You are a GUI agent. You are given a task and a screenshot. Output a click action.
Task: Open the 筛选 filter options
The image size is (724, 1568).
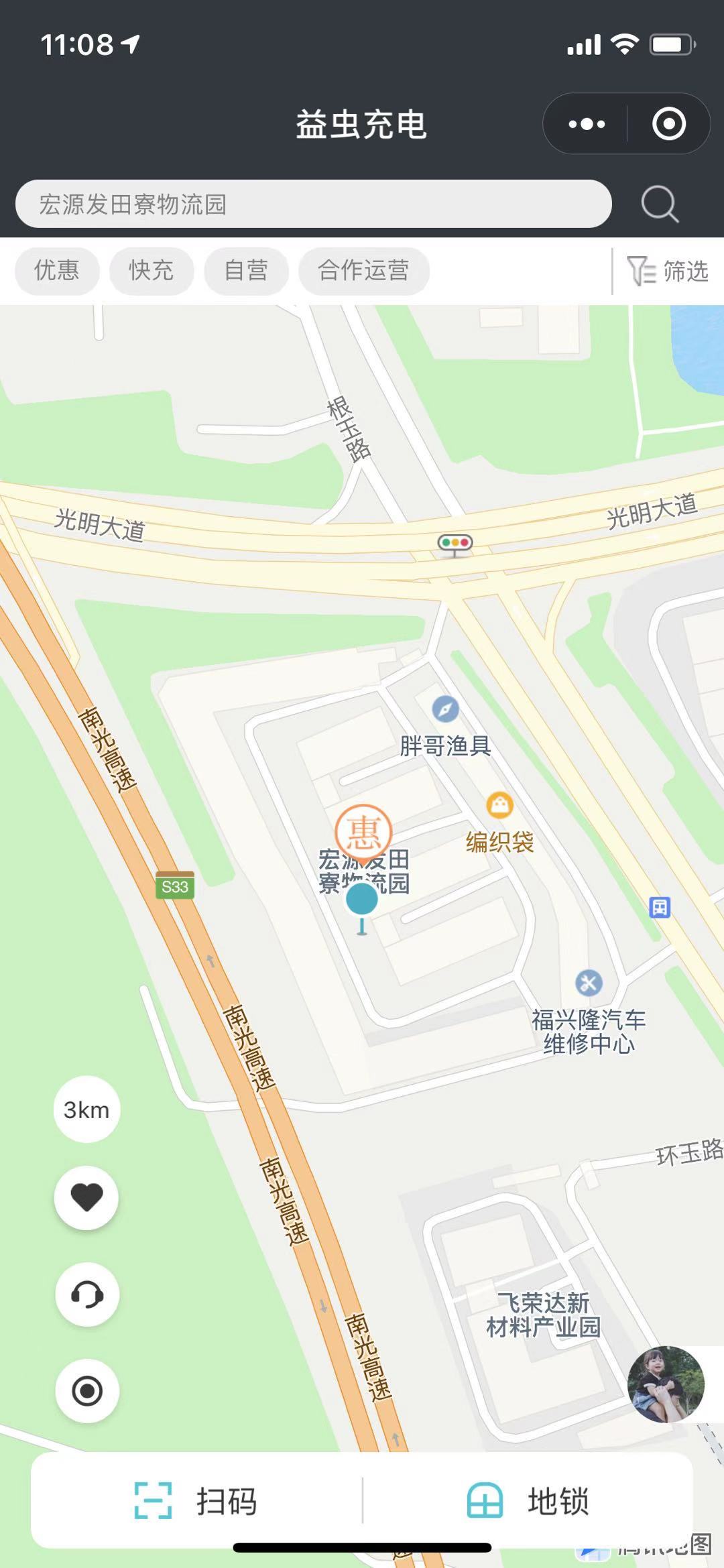(x=668, y=271)
